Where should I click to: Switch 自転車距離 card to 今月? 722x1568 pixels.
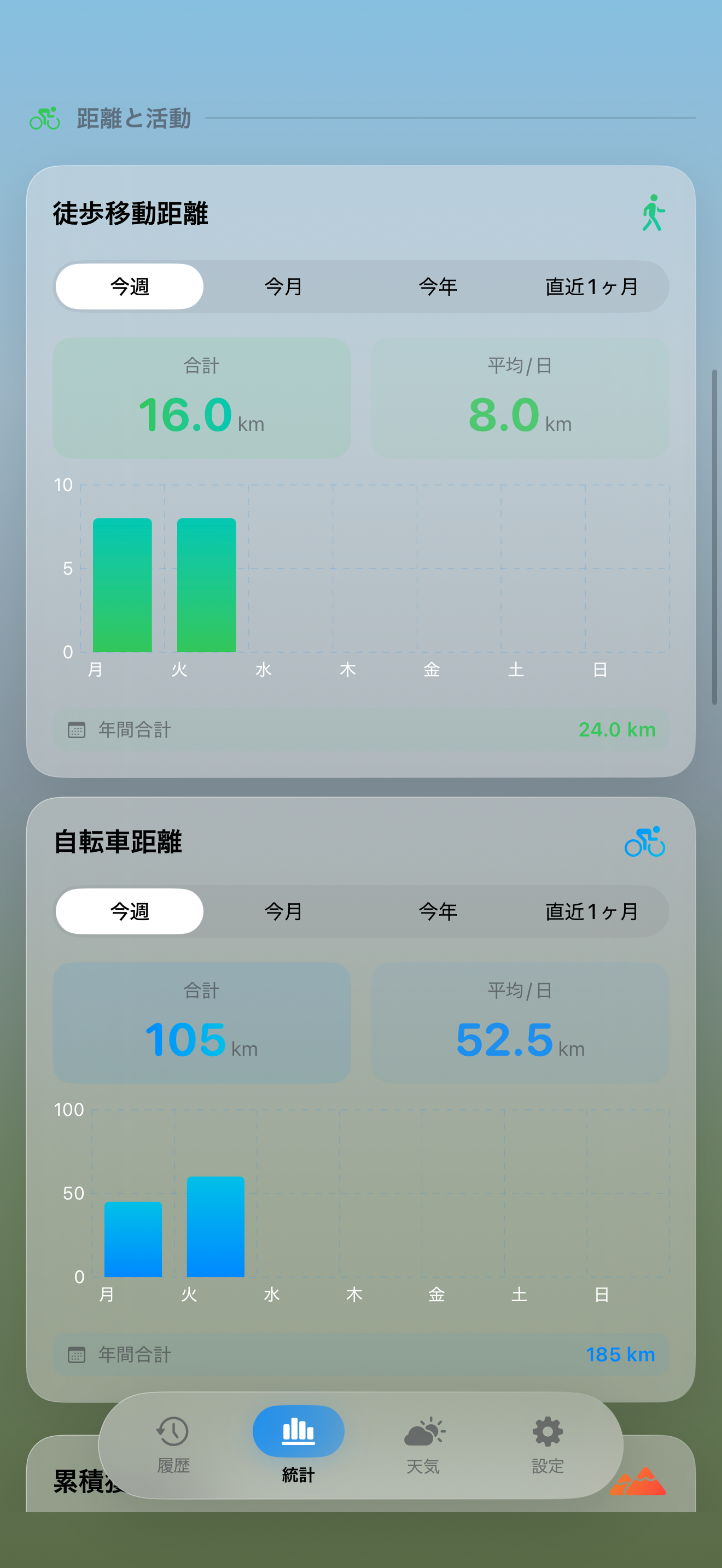pyautogui.click(x=284, y=911)
